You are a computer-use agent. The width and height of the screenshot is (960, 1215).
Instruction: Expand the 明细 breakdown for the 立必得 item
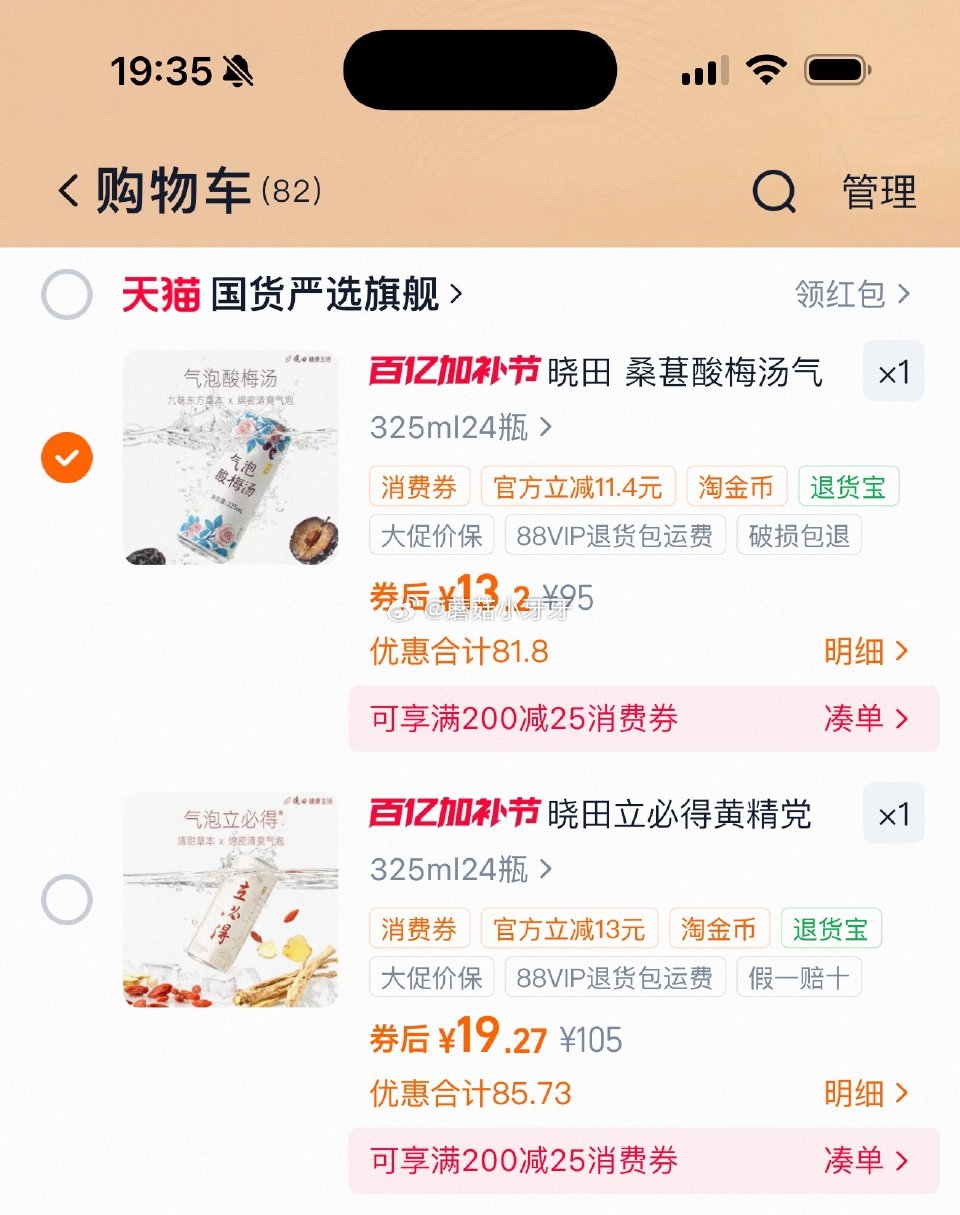866,1096
